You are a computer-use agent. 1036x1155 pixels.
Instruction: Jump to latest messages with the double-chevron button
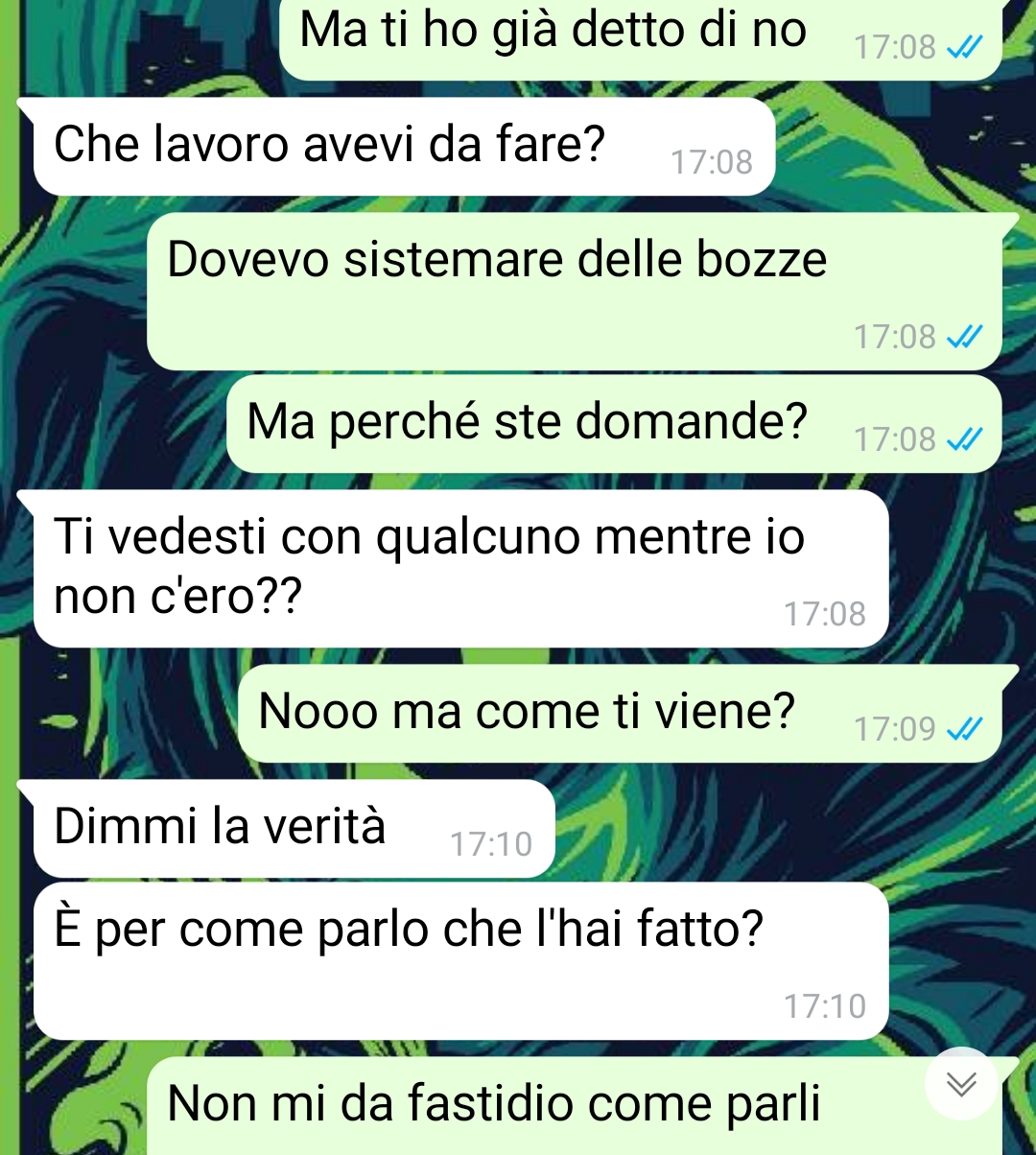point(961,1084)
